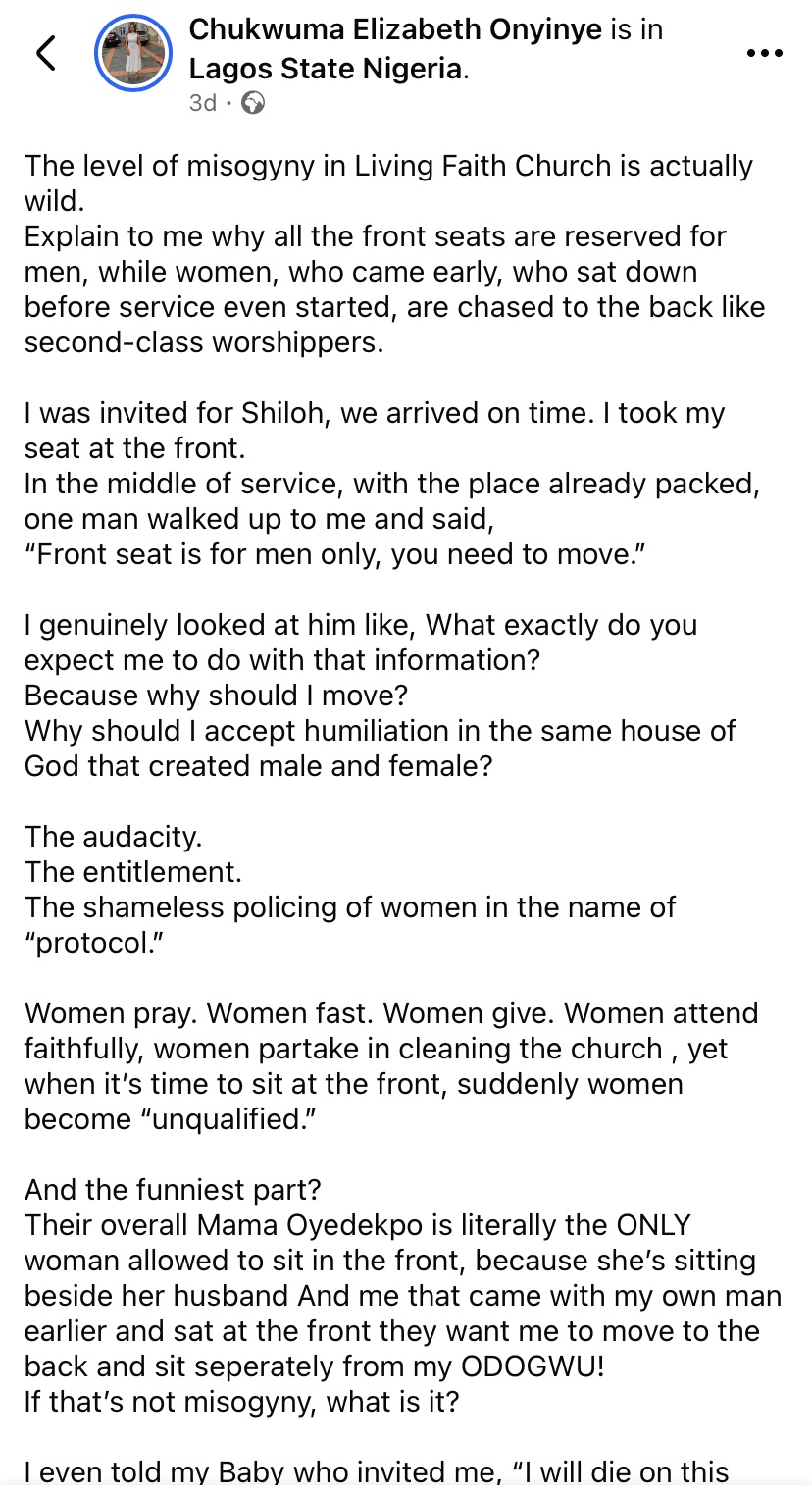Open the three-dot post options menu
This screenshot has width=812, height=1495.
coord(763,54)
